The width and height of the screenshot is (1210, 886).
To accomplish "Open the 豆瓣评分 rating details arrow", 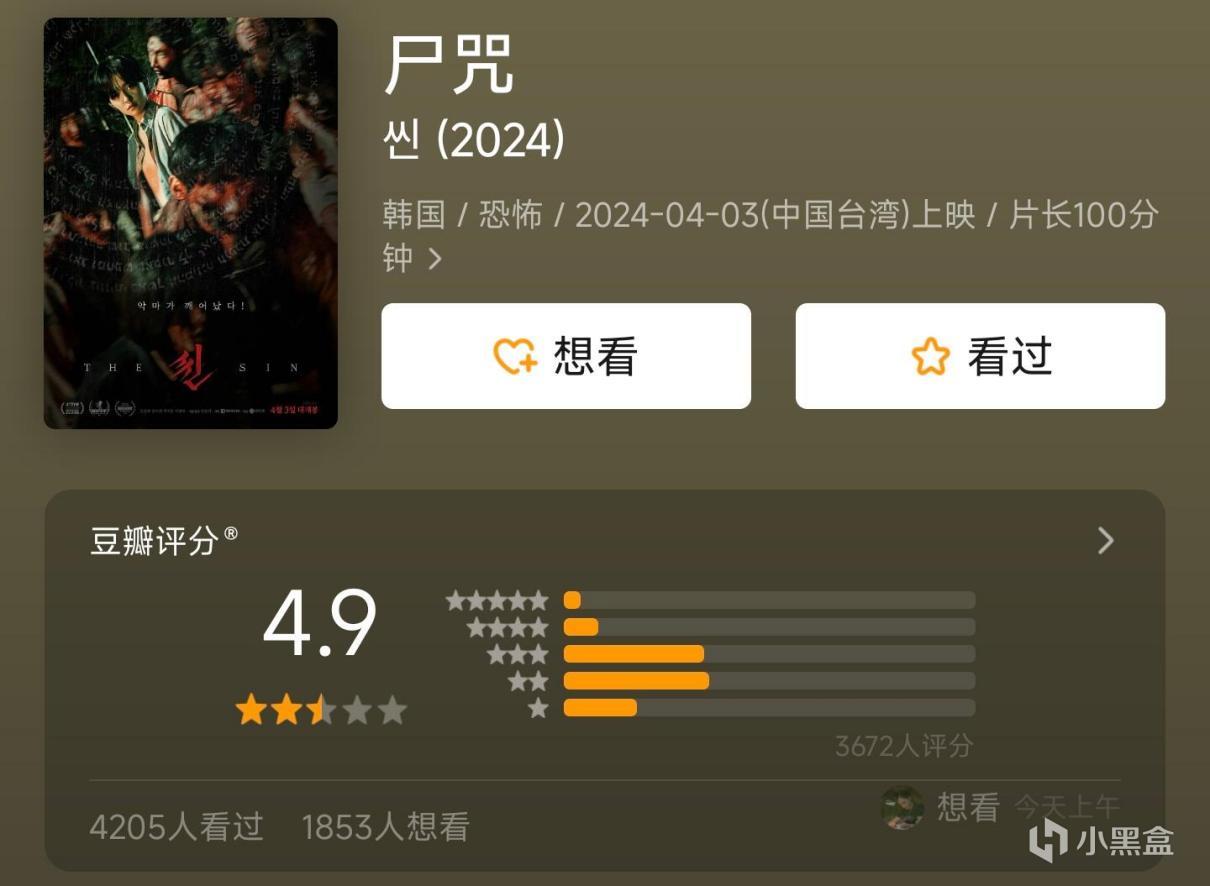I will pyautogui.click(x=1105, y=541).
